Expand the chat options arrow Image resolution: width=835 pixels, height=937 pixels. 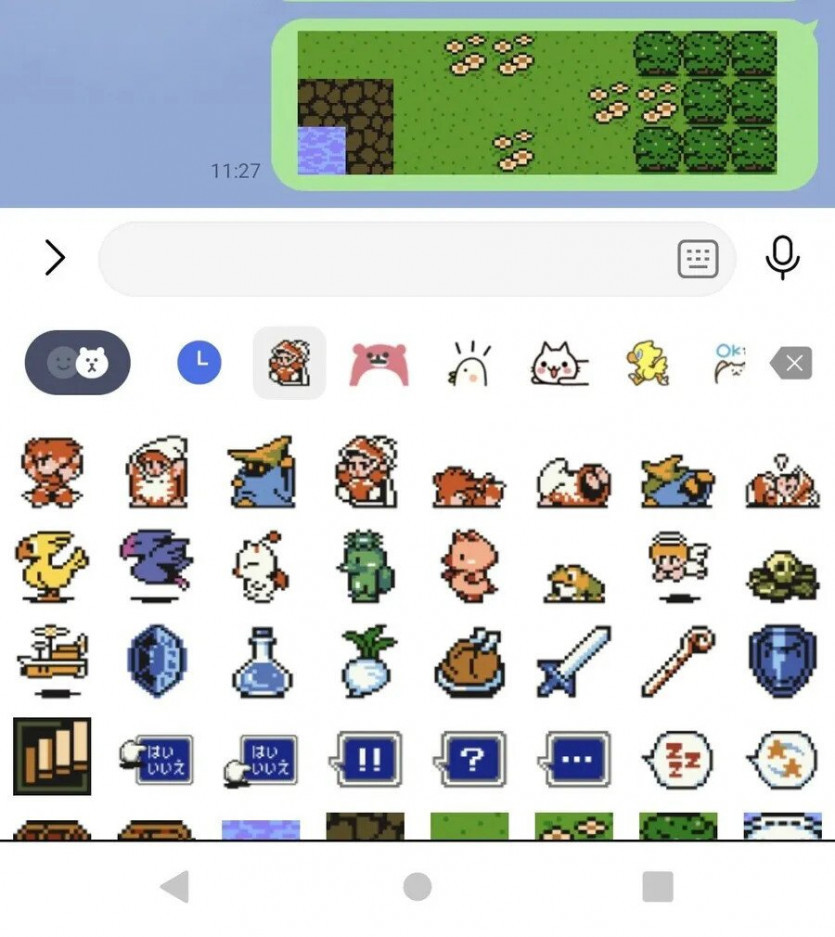55,258
